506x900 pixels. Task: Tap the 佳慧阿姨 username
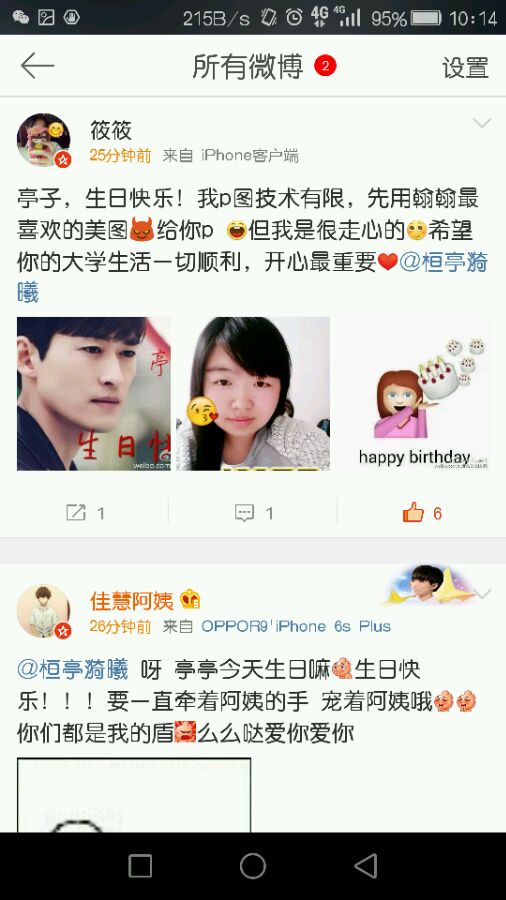coord(132,601)
